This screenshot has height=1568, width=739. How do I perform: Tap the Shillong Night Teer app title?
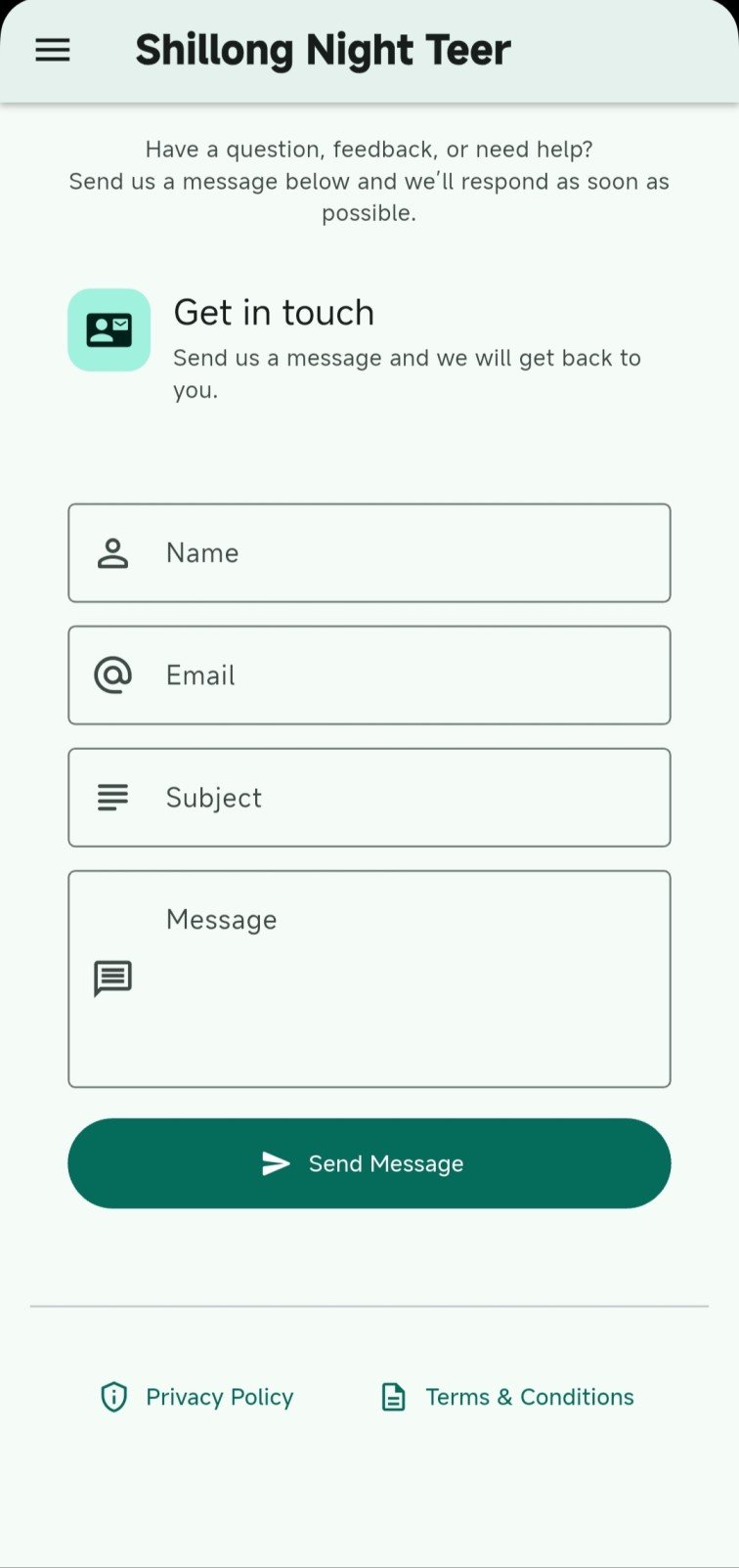point(322,49)
